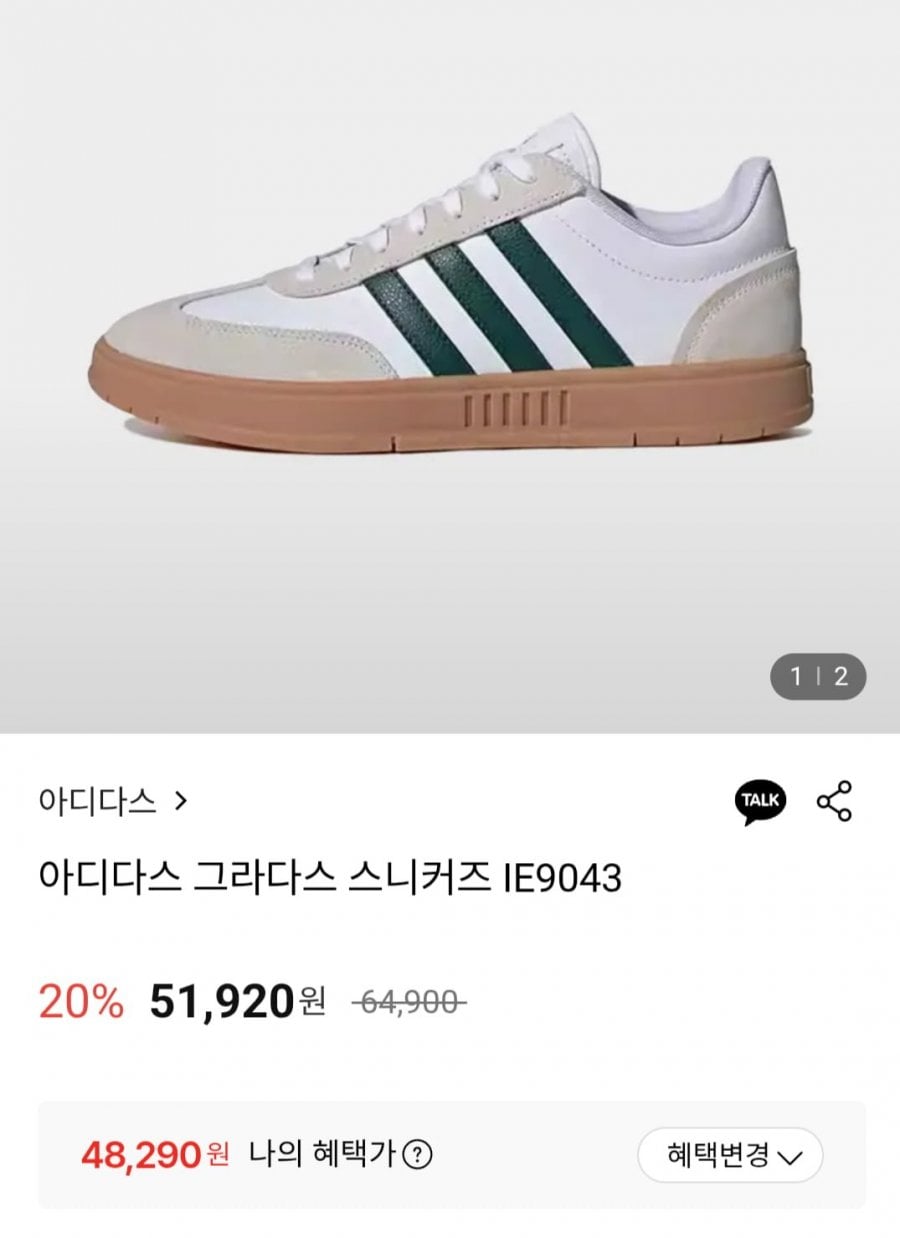Expand the 혜택변경 dropdown
The width and height of the screenshot is (900, 1238).
coord(730,1156)
